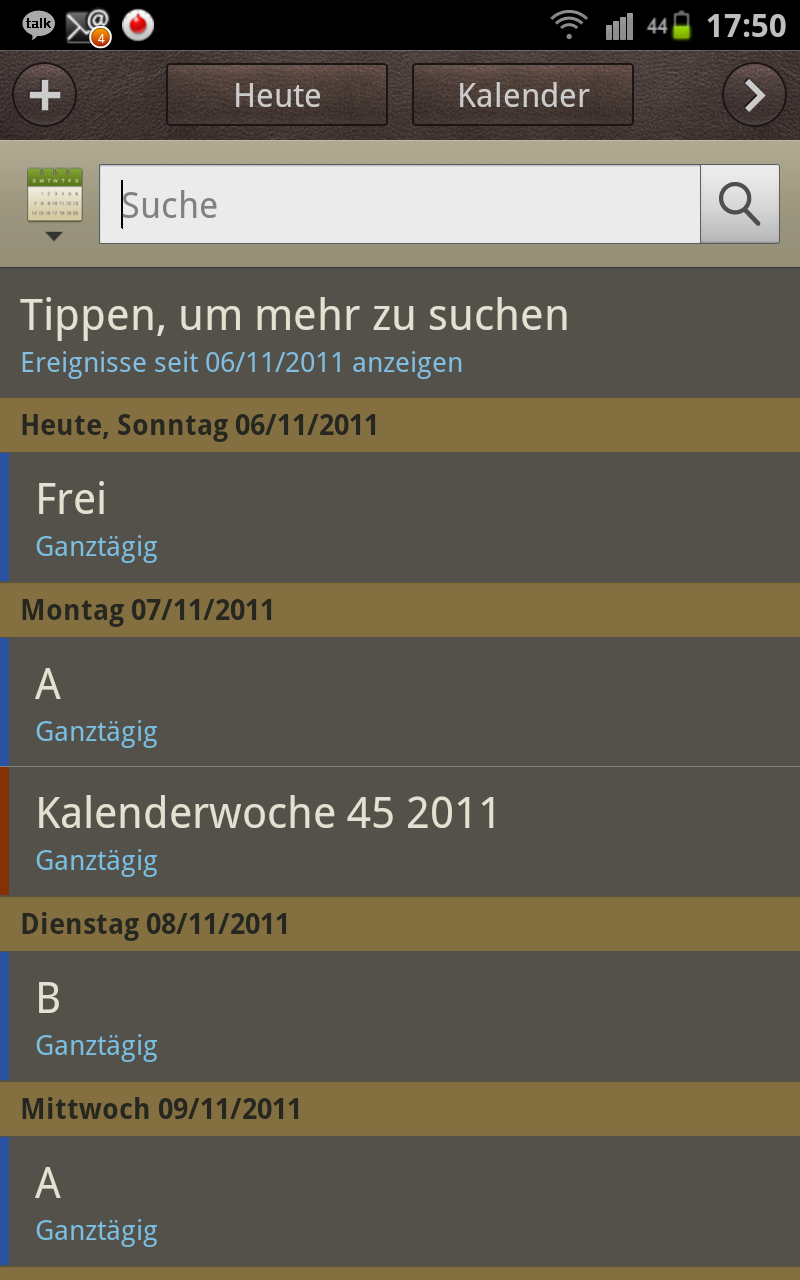Open the calendar selection dropdown icon

(x=54, y=204)
